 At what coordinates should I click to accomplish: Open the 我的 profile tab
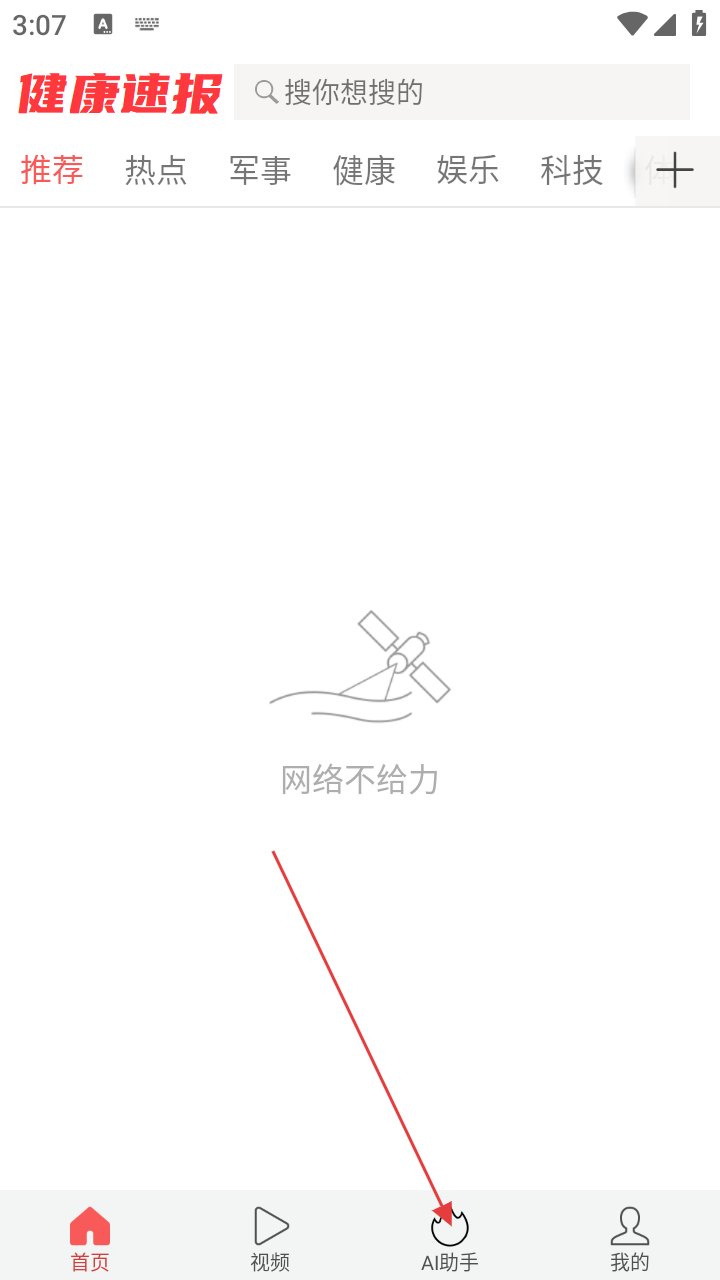[630, 1238]
